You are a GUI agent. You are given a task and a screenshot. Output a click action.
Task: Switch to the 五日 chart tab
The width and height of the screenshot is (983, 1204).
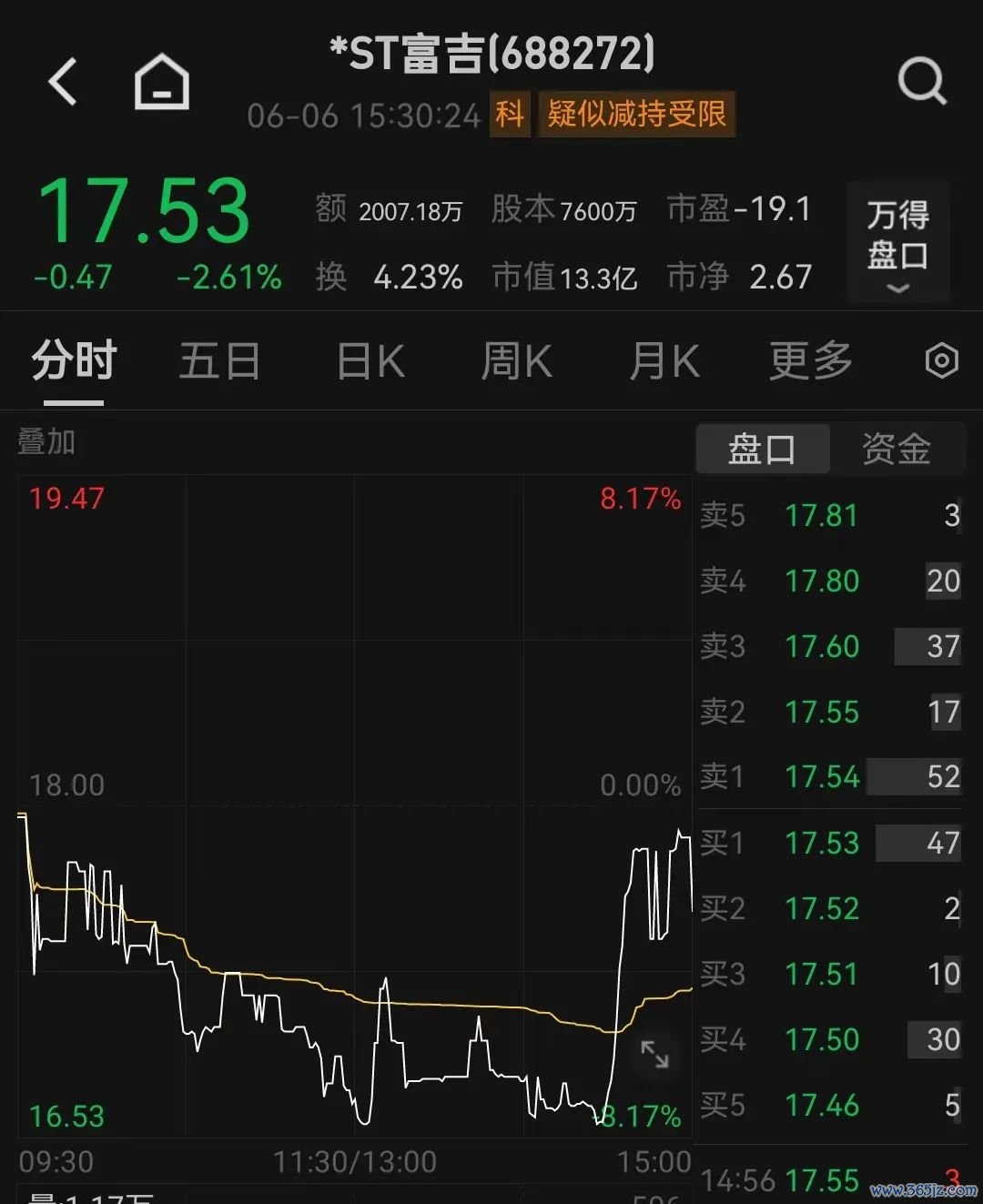click(219, 361)
